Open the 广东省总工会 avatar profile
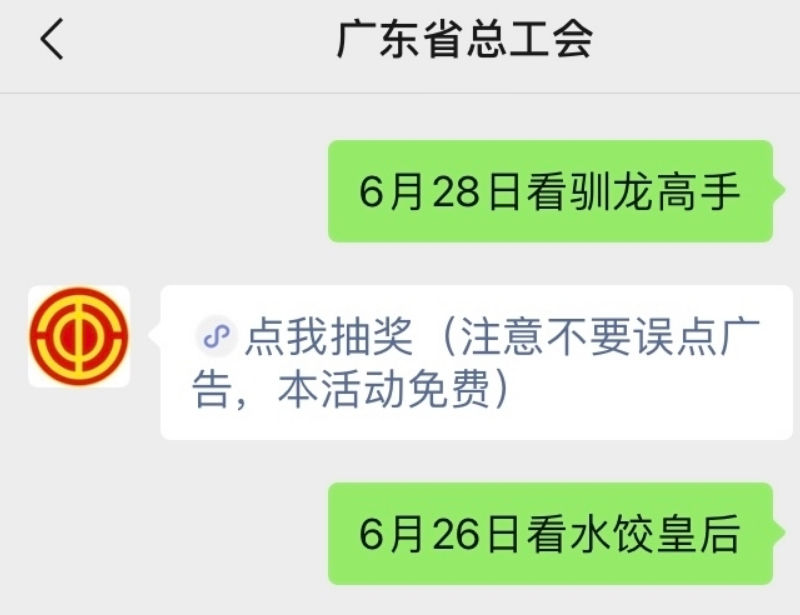Screen dimensions: 800x615 pos(79,336)
